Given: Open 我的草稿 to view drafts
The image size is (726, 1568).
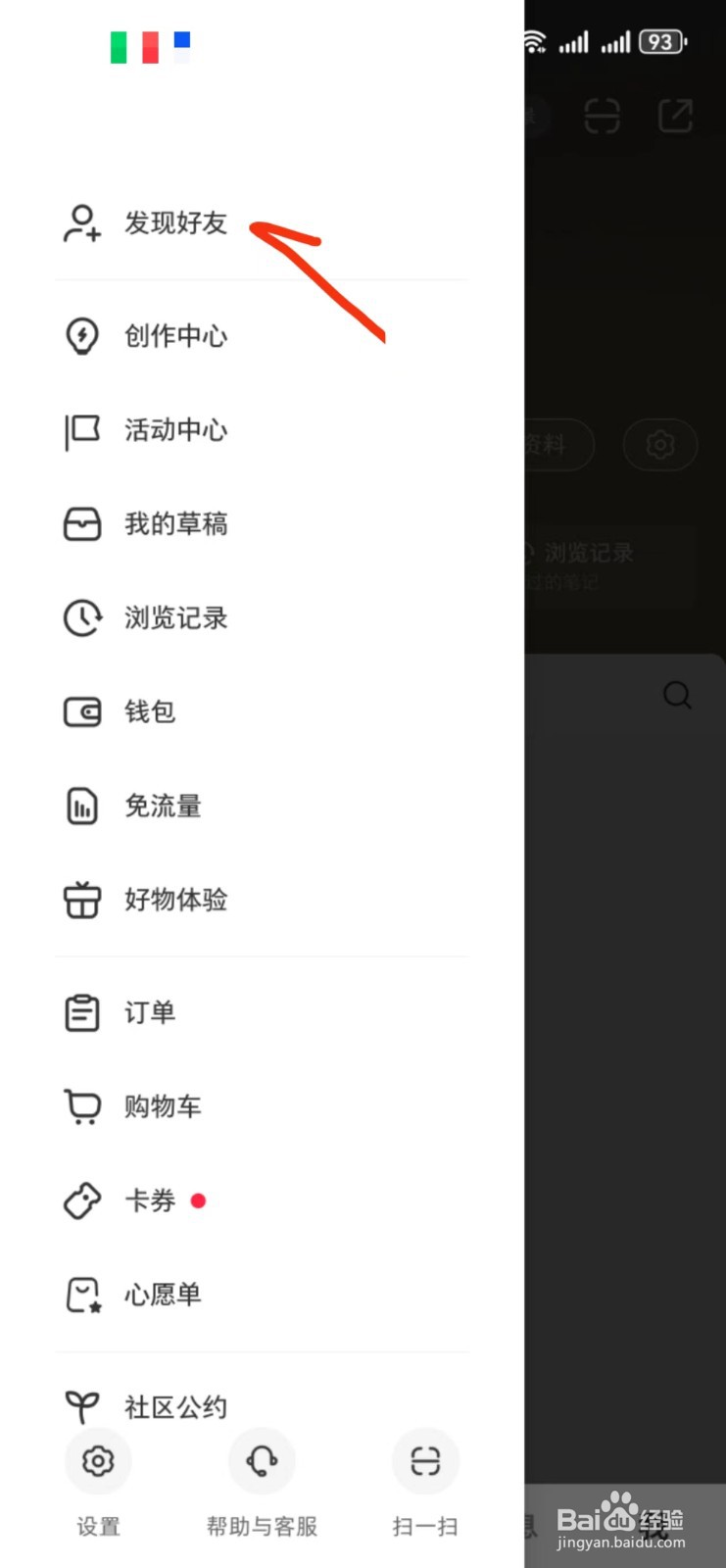Looking at the screenshot, I should tap(176, 524).
